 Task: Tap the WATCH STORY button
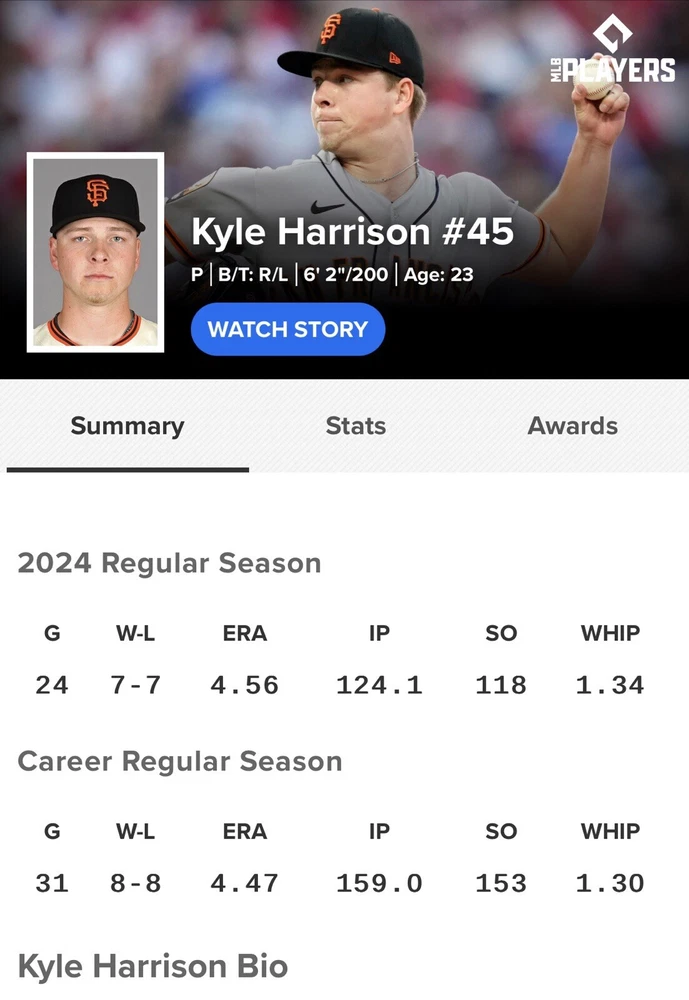[x=288, y=329]
